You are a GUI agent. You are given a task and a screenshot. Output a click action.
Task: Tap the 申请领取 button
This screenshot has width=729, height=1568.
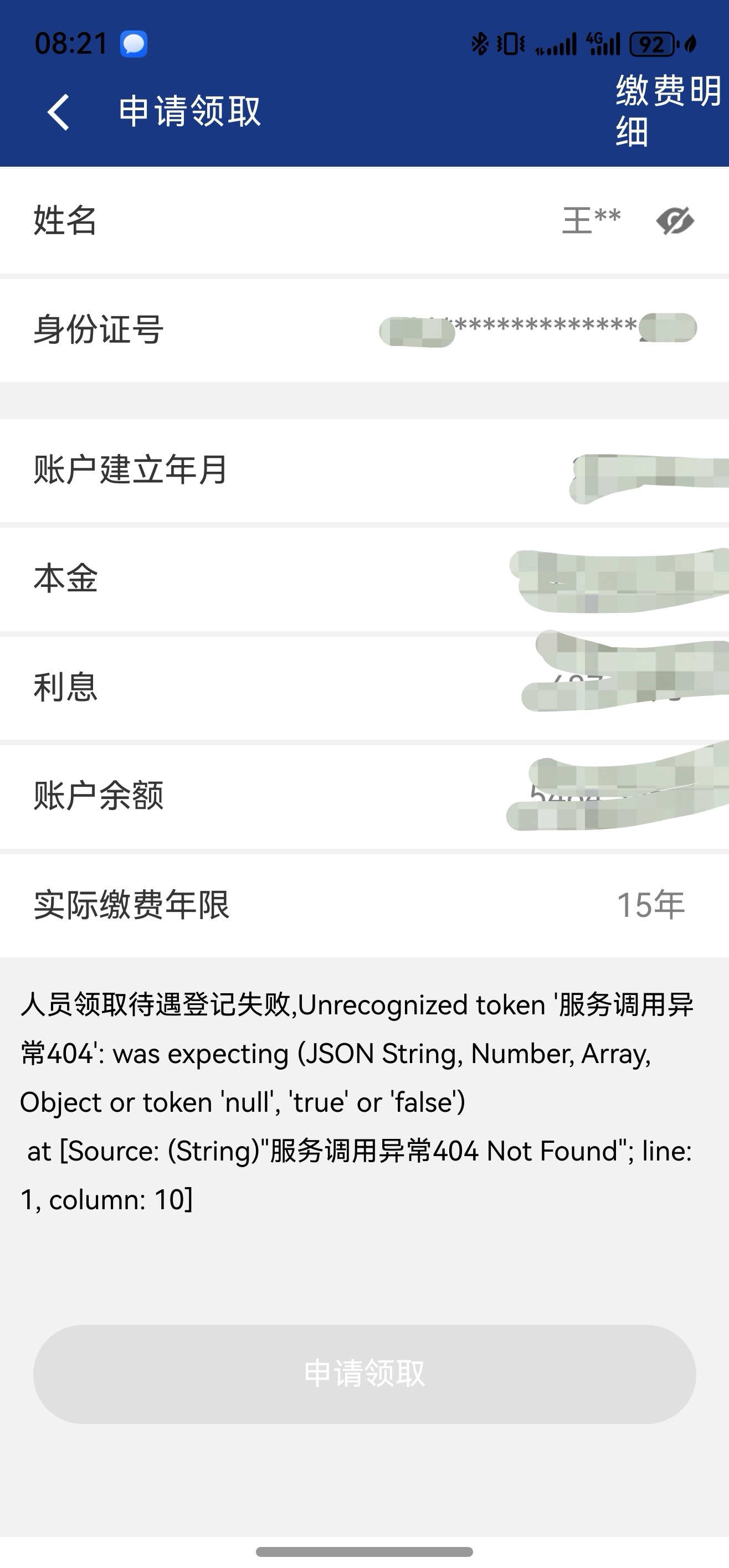click(364, 1374)
